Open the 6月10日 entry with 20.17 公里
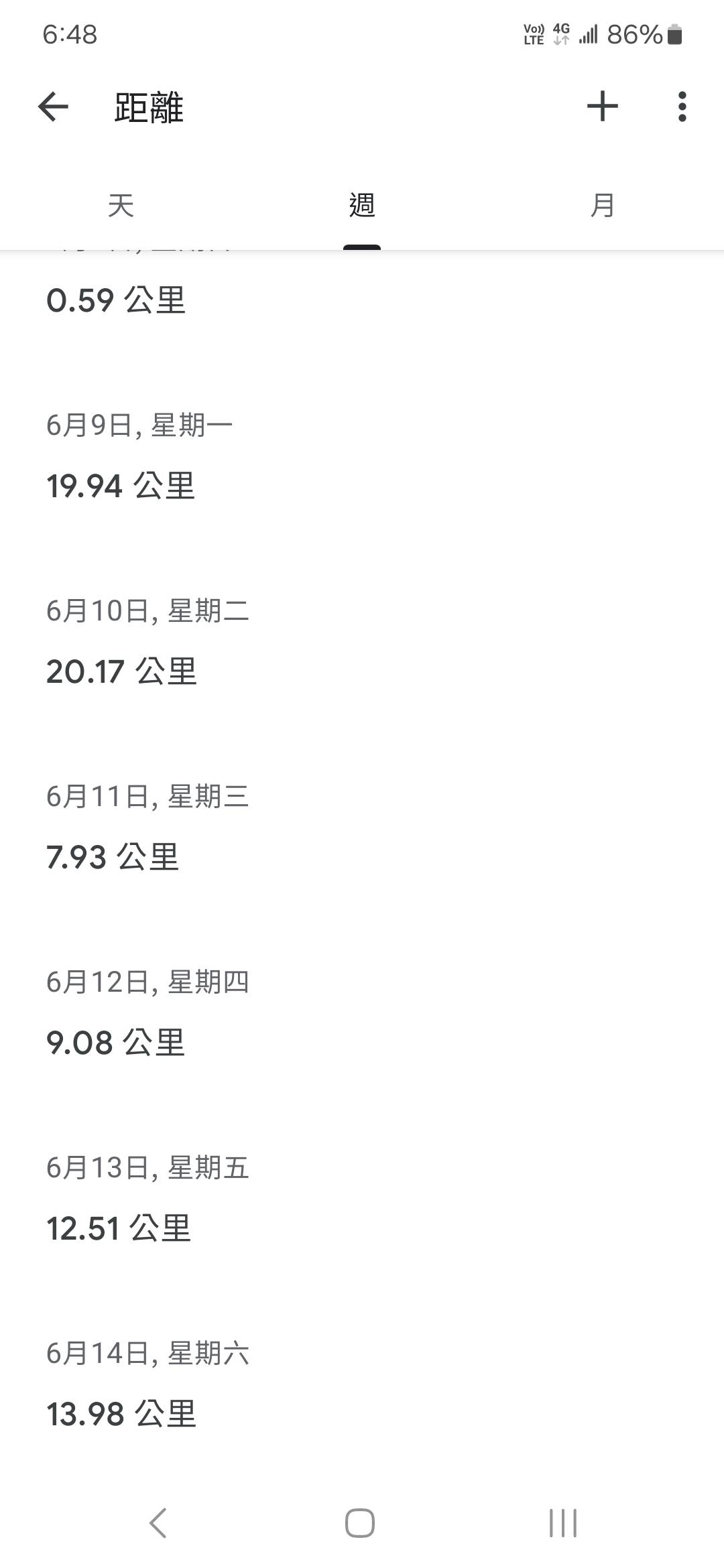Image resolution: width=724 pixels, height=1568 pixels. click(x=362, y=641)
